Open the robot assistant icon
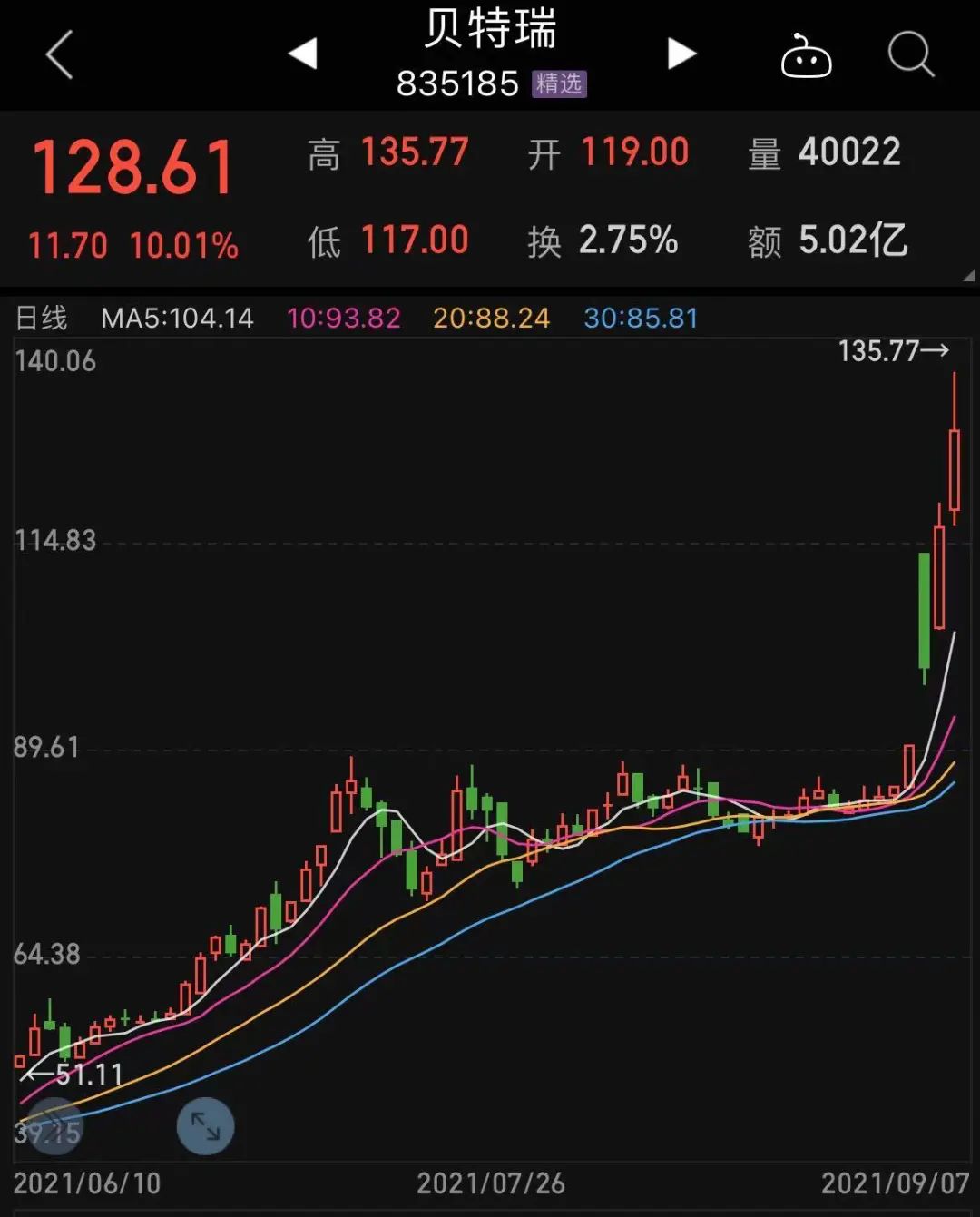This screenshot has height=1217, width=980. pyautogui.click(x=806, y=56)
